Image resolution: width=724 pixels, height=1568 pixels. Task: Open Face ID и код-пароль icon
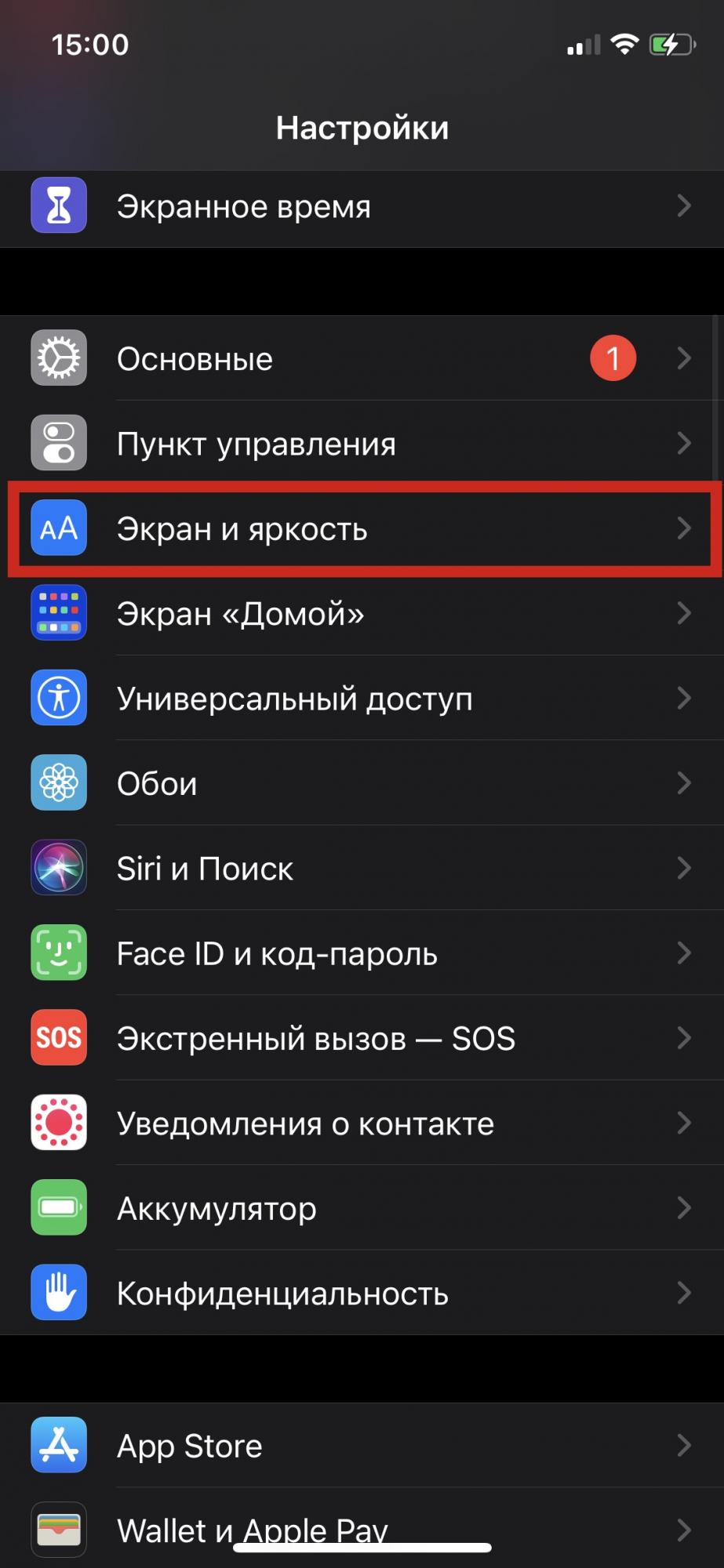point(58,953)
